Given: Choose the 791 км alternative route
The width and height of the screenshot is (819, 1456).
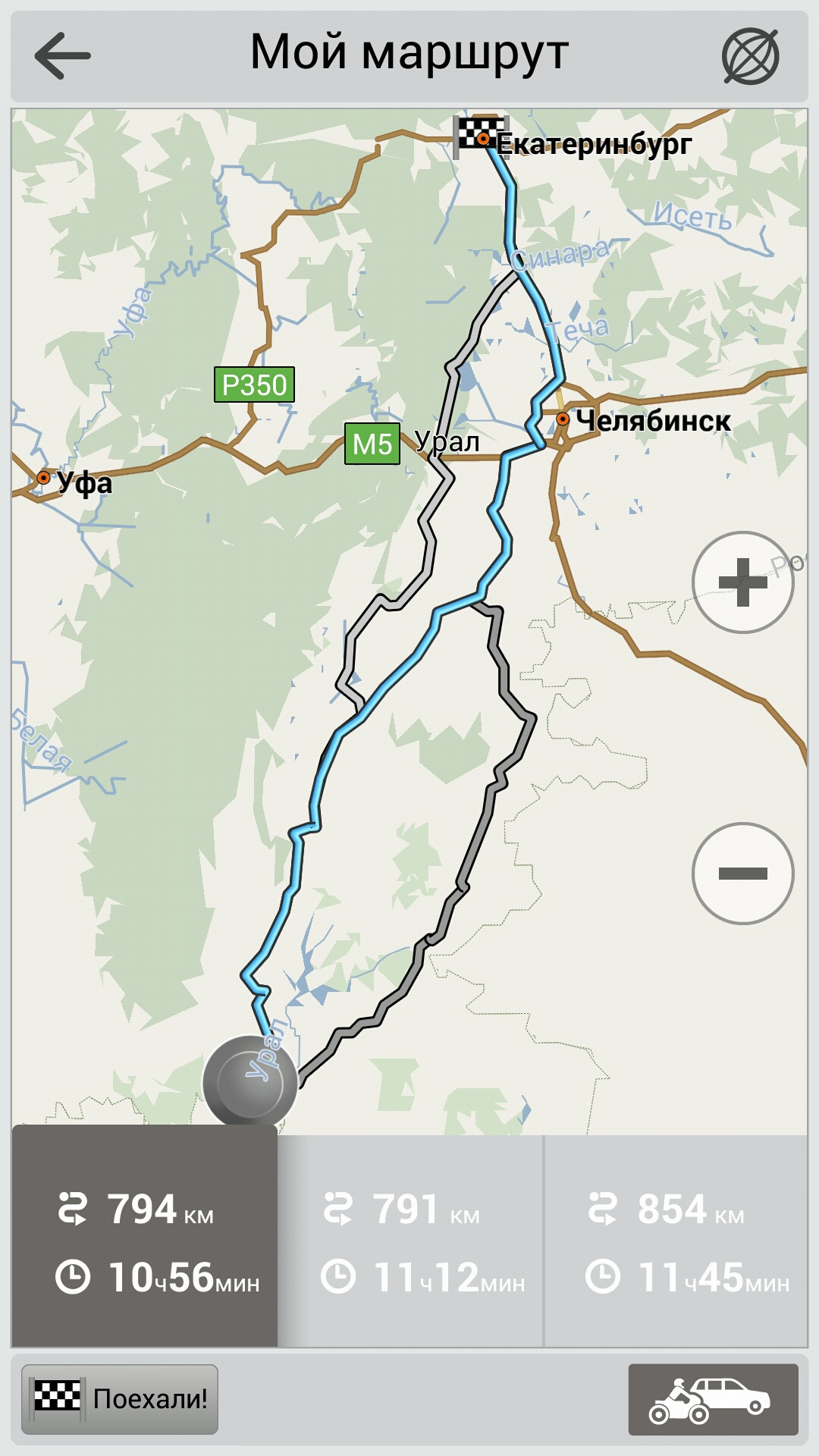Looking at the screenshot, I should point(410,1242).
